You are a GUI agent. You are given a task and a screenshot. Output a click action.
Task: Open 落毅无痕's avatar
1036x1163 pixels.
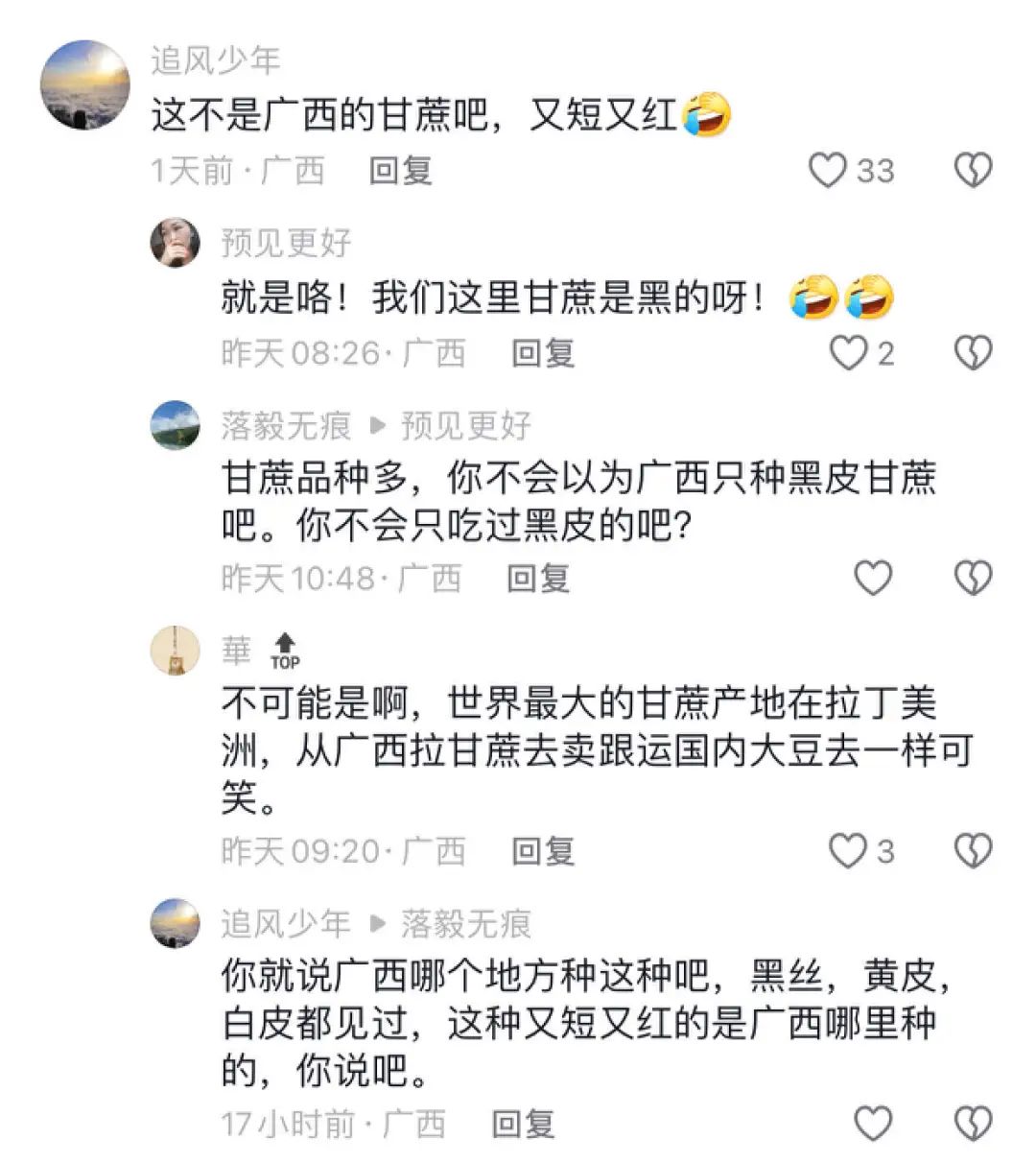tap(176, 424)
